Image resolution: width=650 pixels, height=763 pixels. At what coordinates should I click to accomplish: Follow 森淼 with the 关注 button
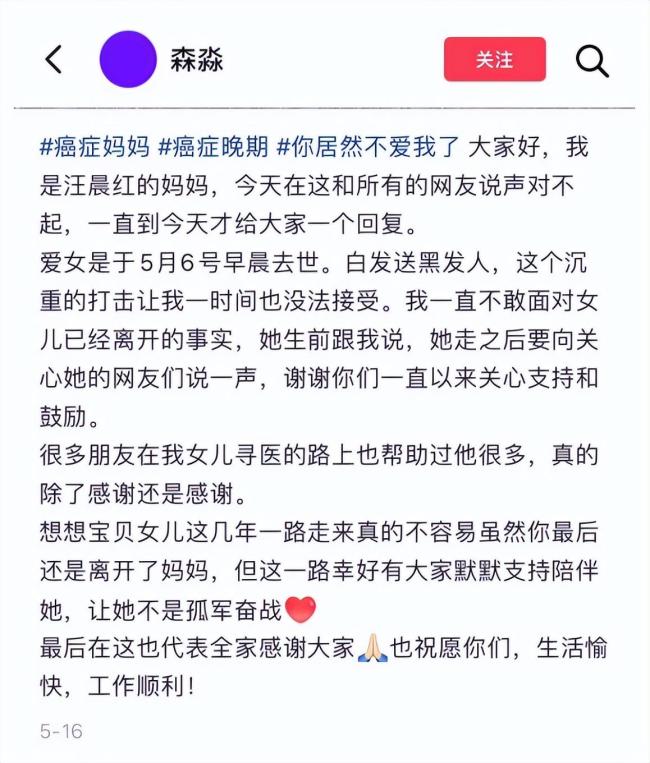click(x=494, y=60)
